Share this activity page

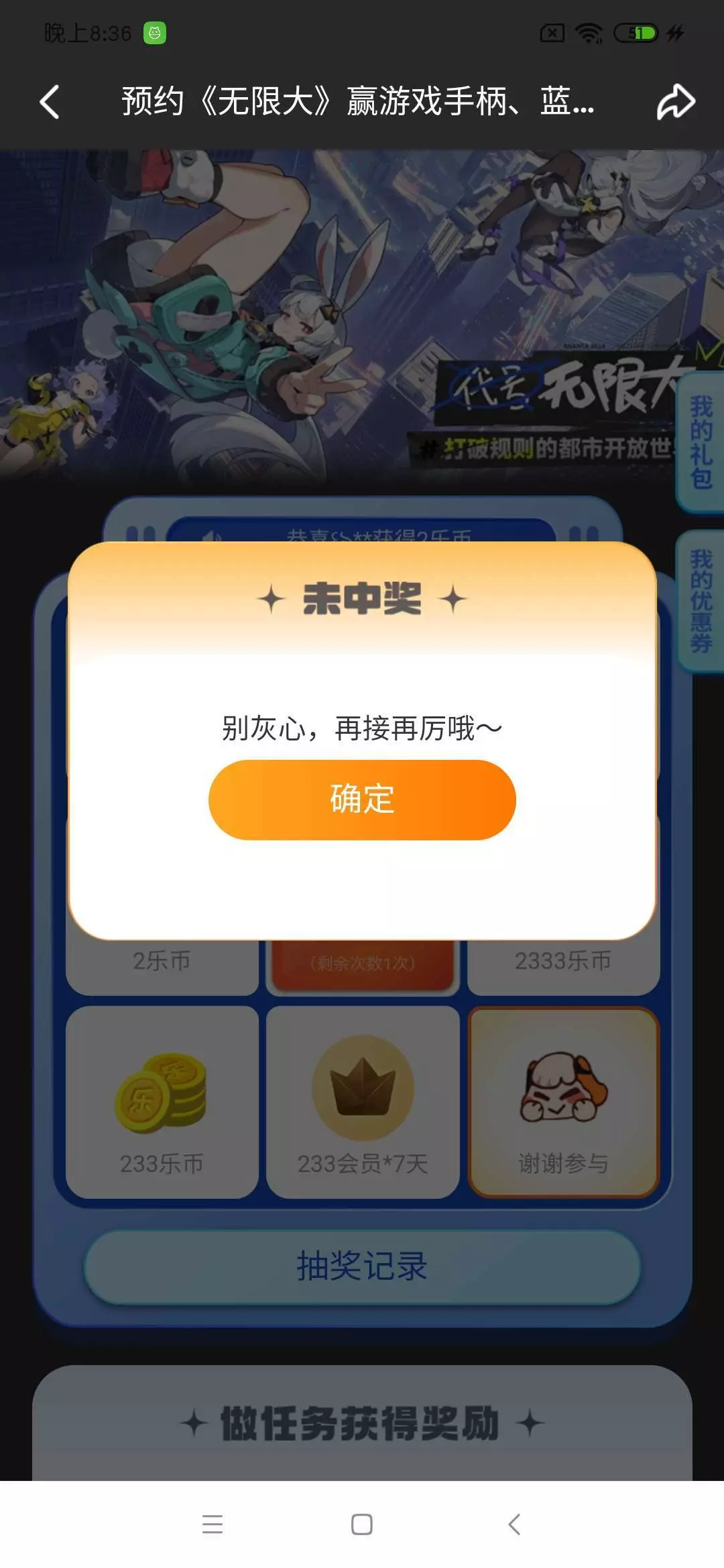click(x=676, y=102)
